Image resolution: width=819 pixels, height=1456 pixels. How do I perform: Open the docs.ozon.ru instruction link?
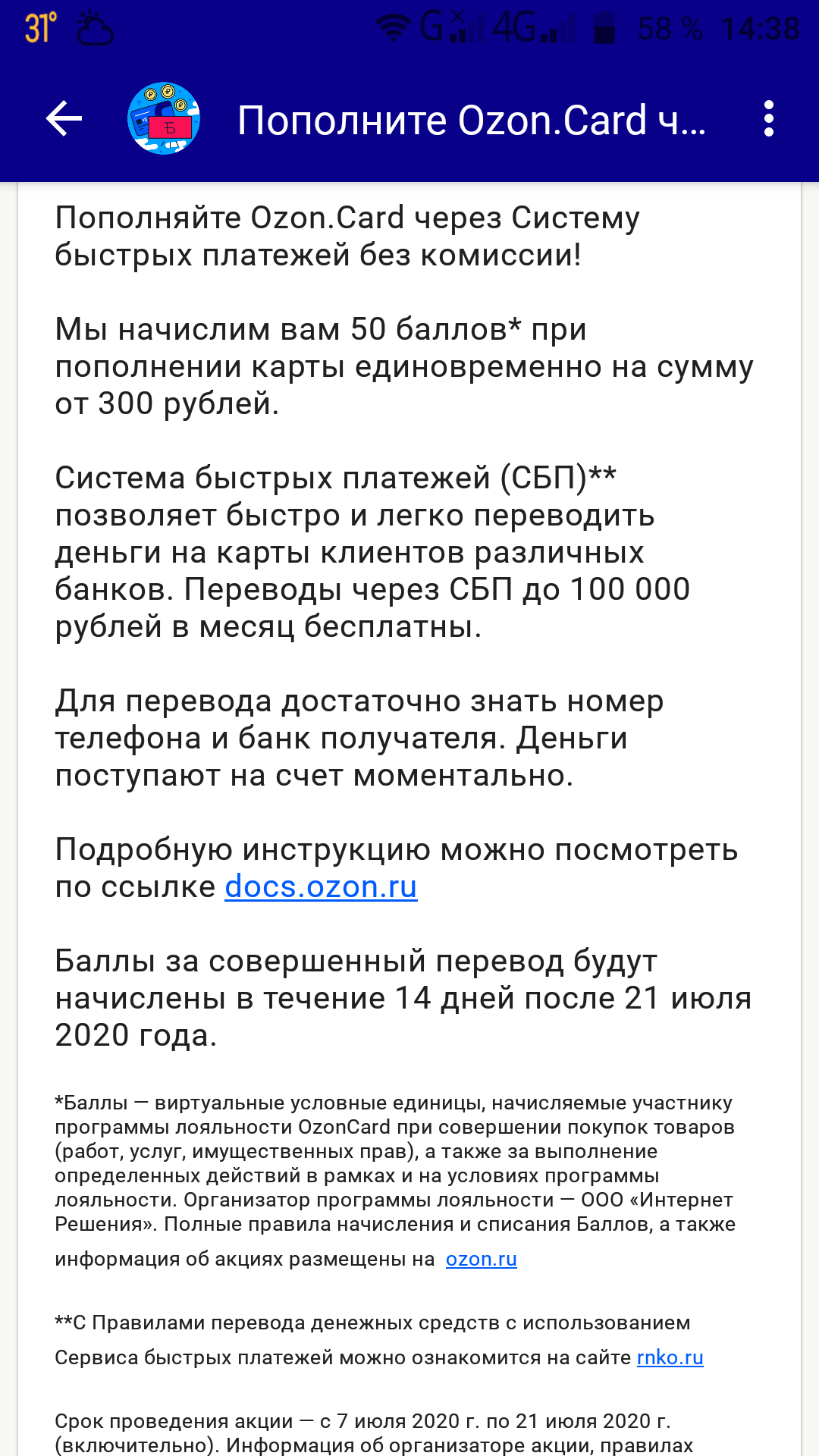321,886
